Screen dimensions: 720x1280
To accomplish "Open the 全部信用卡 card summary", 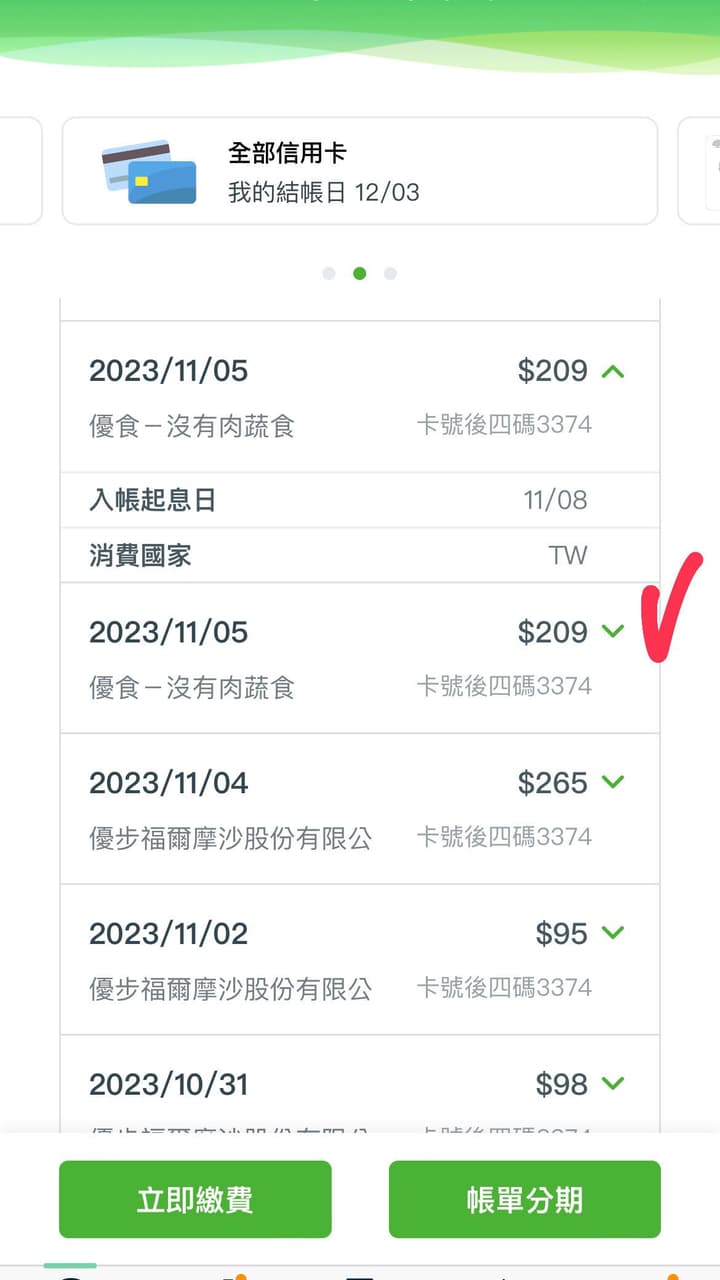I will pos(360,170).
